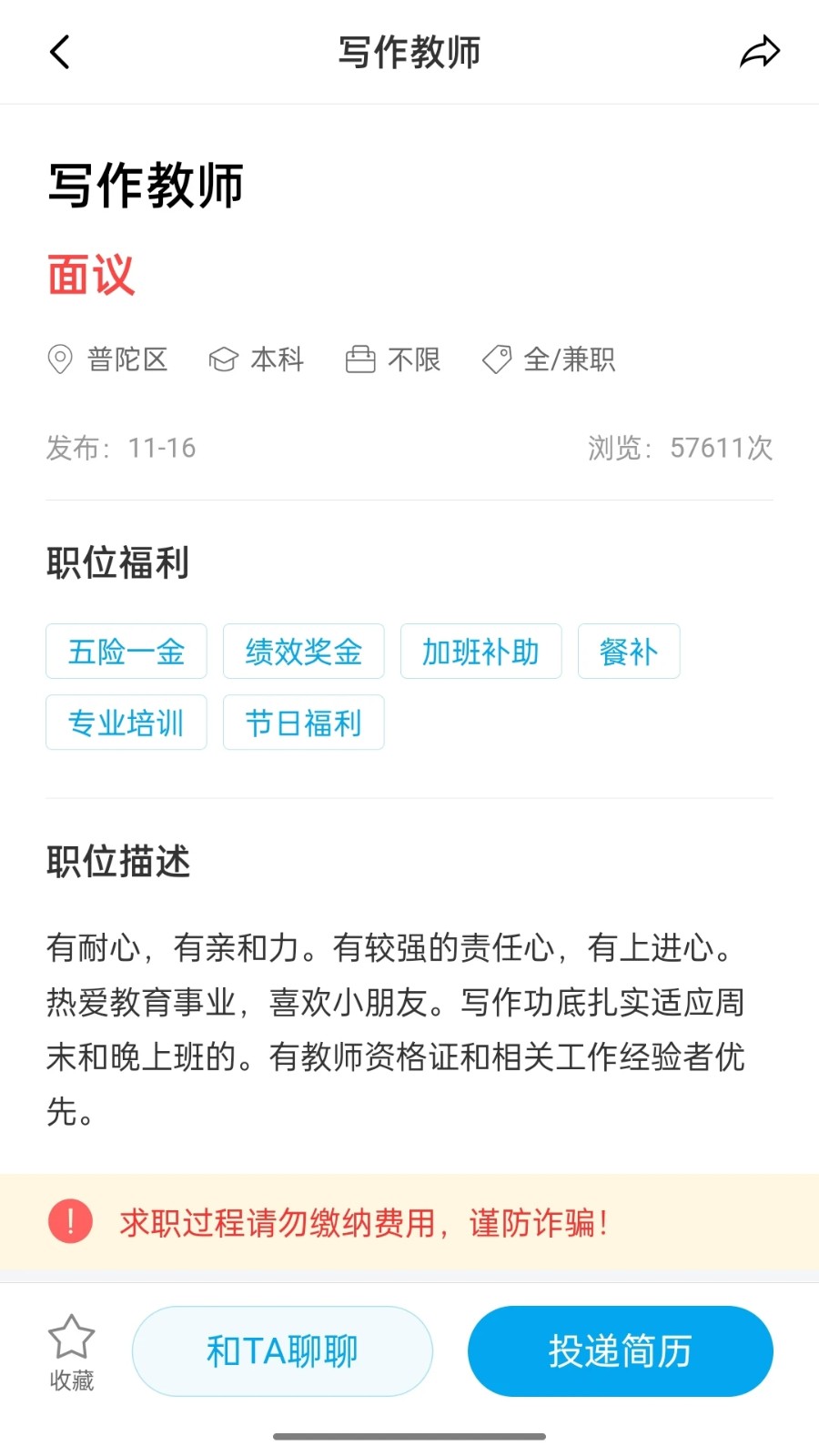Tap the red exclamation warning icon
The image size is (819, 1456).
(71, 1222)
